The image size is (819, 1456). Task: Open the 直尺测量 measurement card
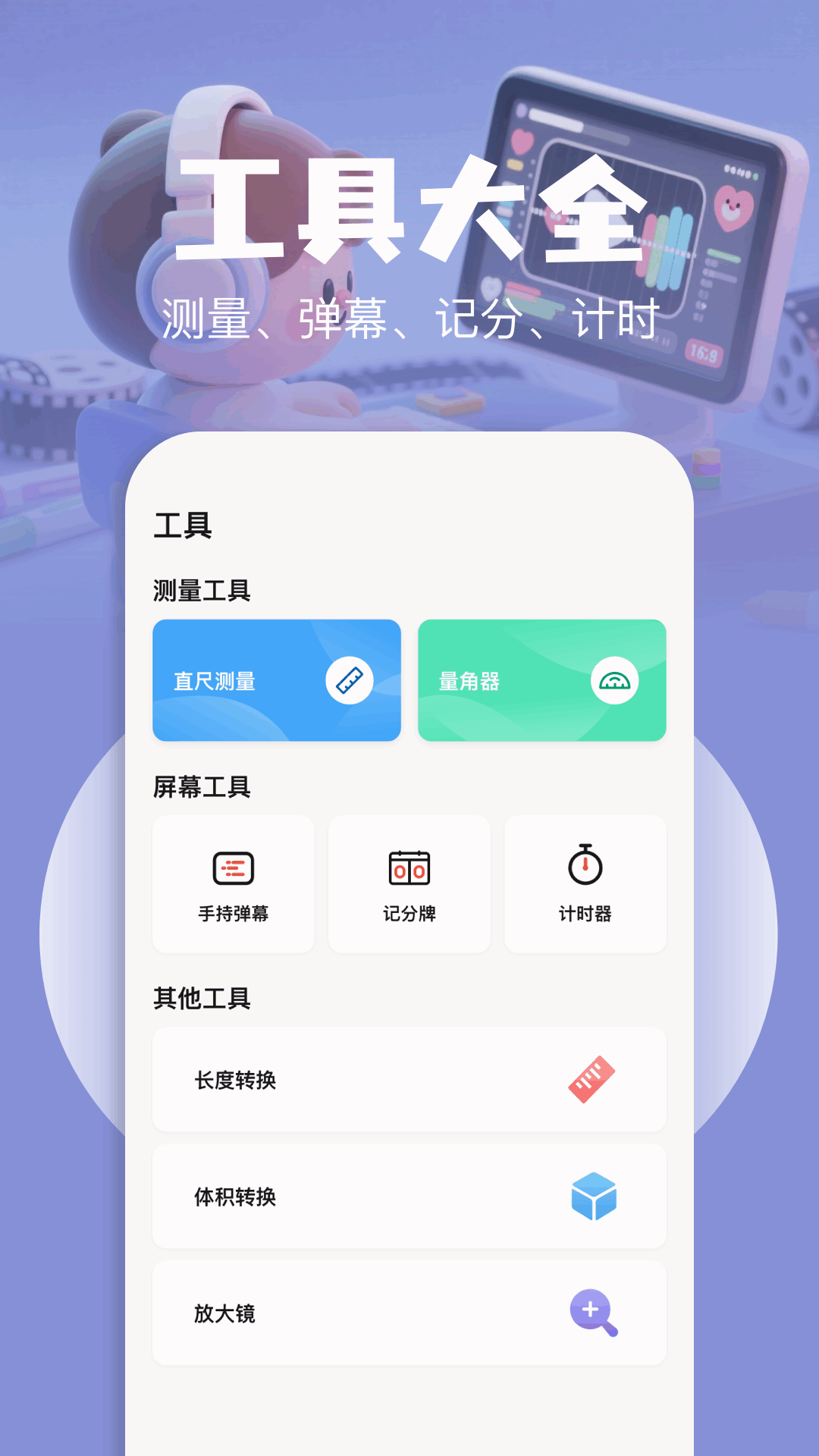(x=277, y=679)
